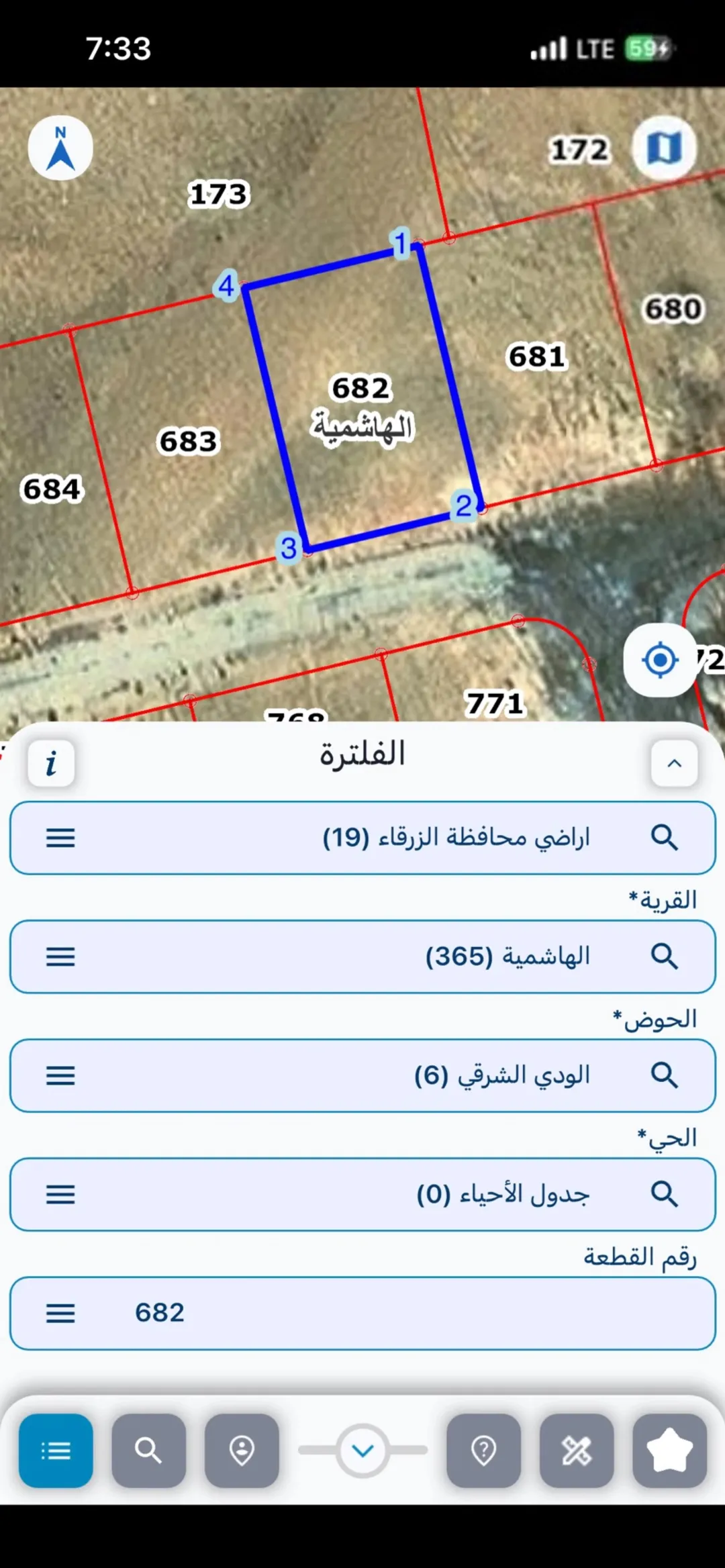Screen dimensions: 725x1568
Task: Open the person location pin tool
Action: [x=242, y=1451]
